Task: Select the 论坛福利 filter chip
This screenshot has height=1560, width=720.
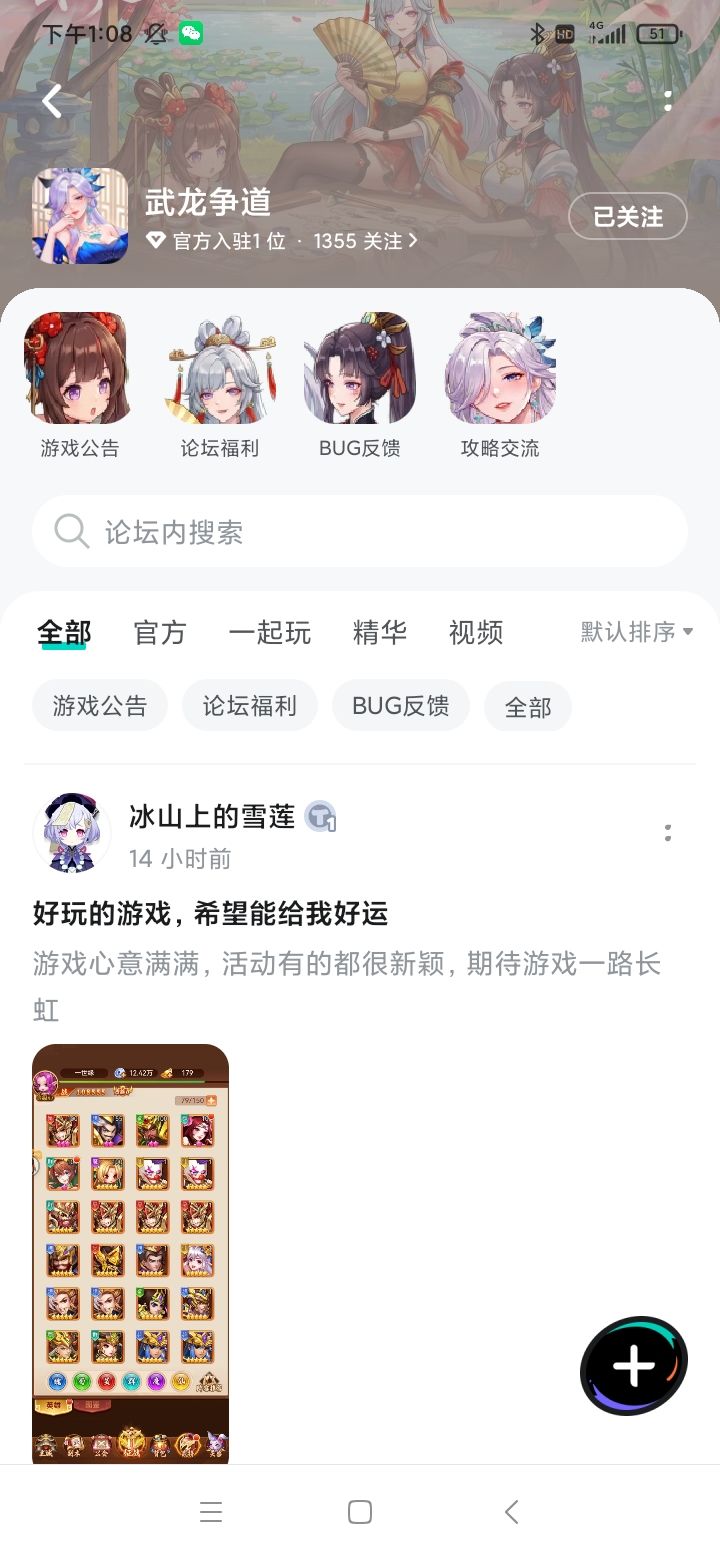Action: (250, 706)
